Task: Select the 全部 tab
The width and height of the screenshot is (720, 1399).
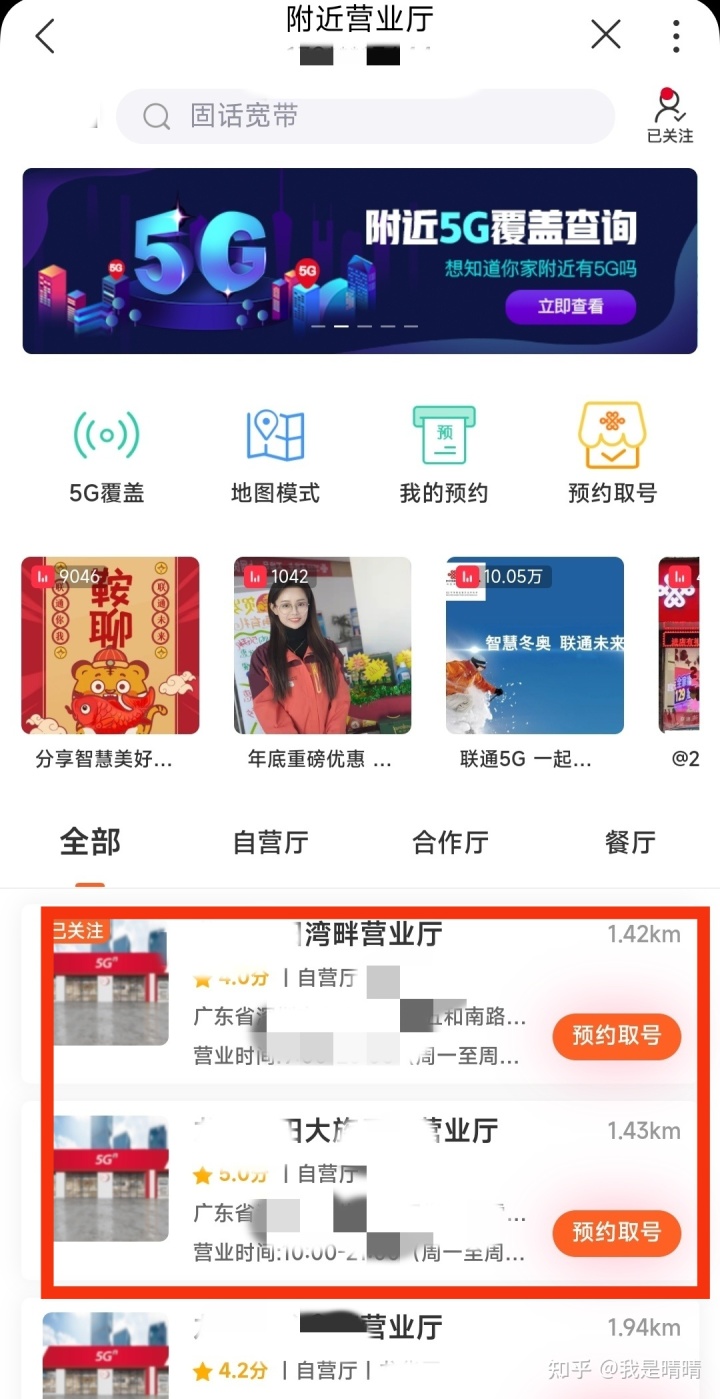Action: [x=90, y=843]
